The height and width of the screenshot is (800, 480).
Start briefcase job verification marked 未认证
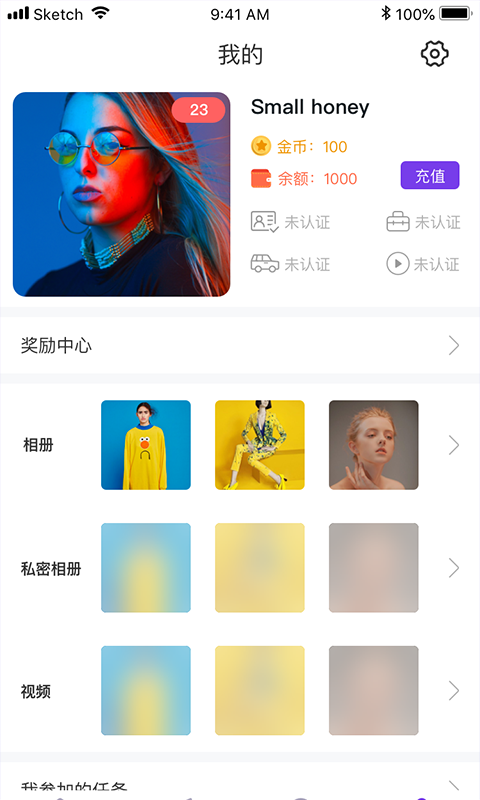point(423,222)
